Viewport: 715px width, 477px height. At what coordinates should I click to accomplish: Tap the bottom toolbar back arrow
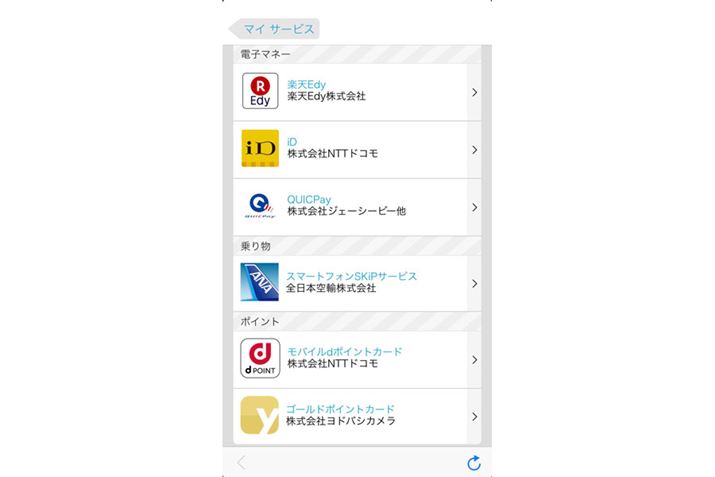(241, 462)
